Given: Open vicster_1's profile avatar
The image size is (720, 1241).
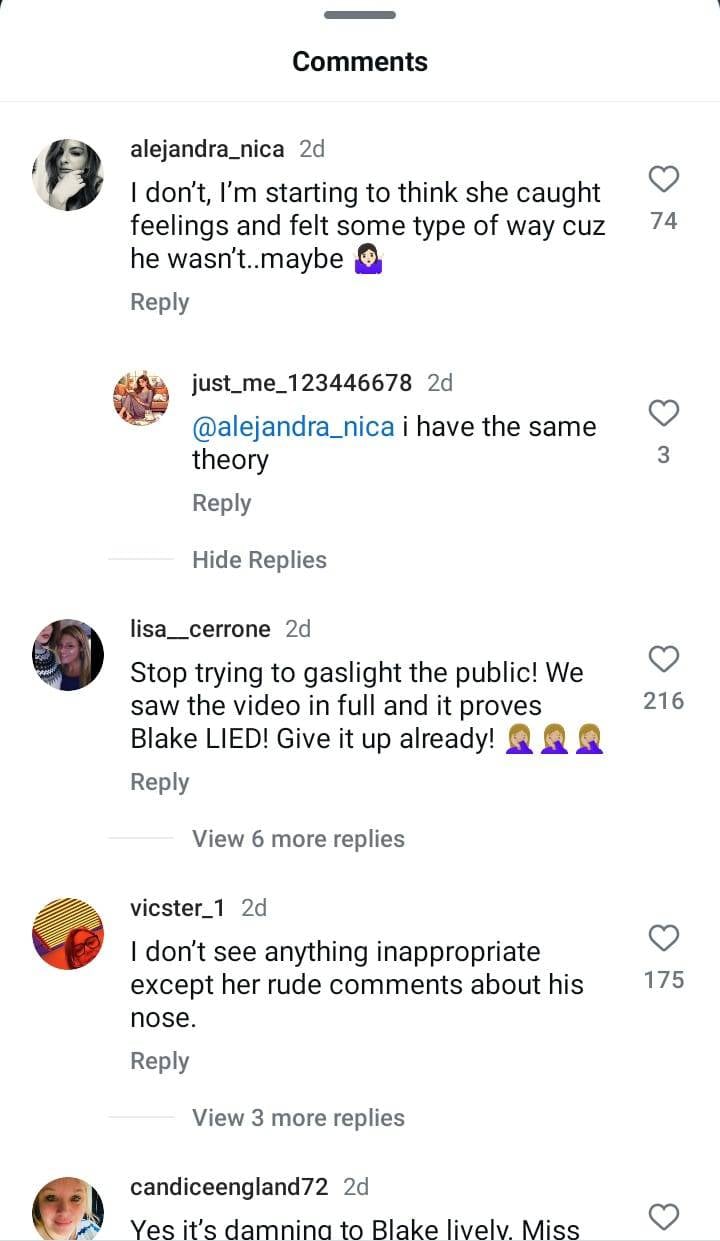Looking at the screenshot, I should tap(68, 934).
